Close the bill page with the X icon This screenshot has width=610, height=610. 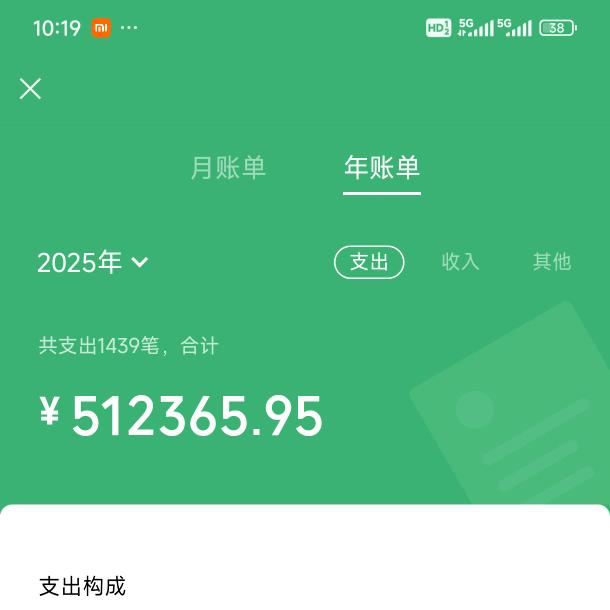31,89
